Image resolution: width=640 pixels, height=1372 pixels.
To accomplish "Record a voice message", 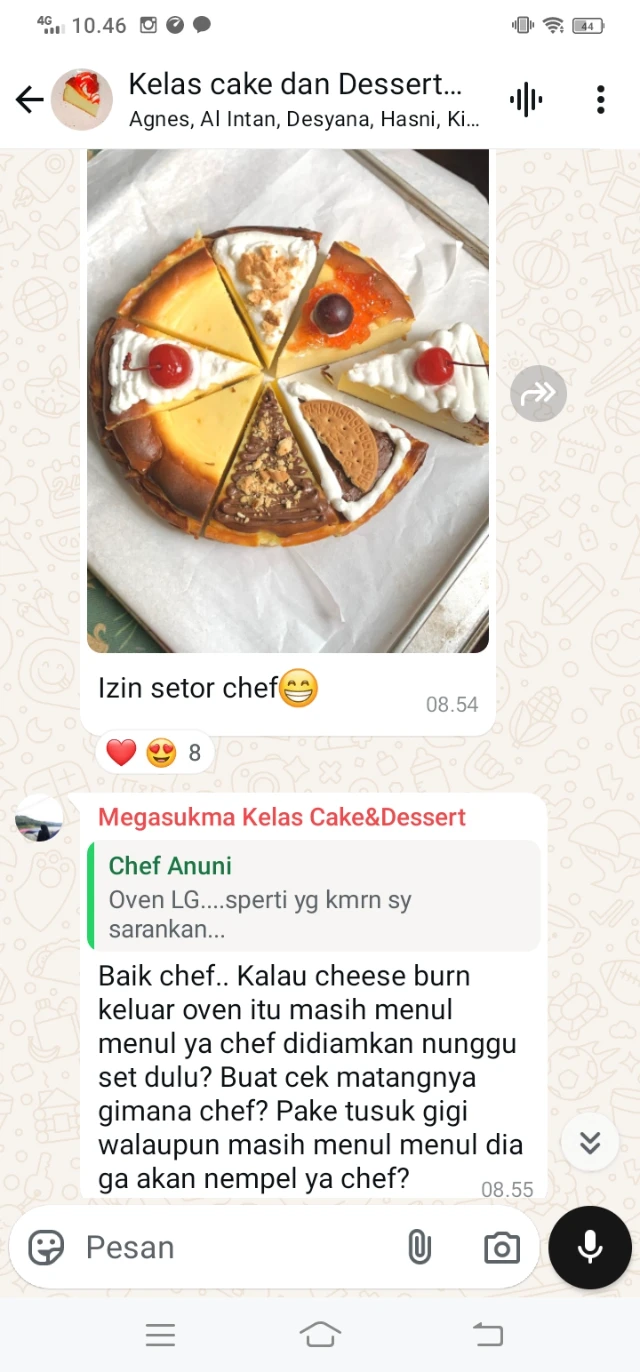I will coord(590,1247).
